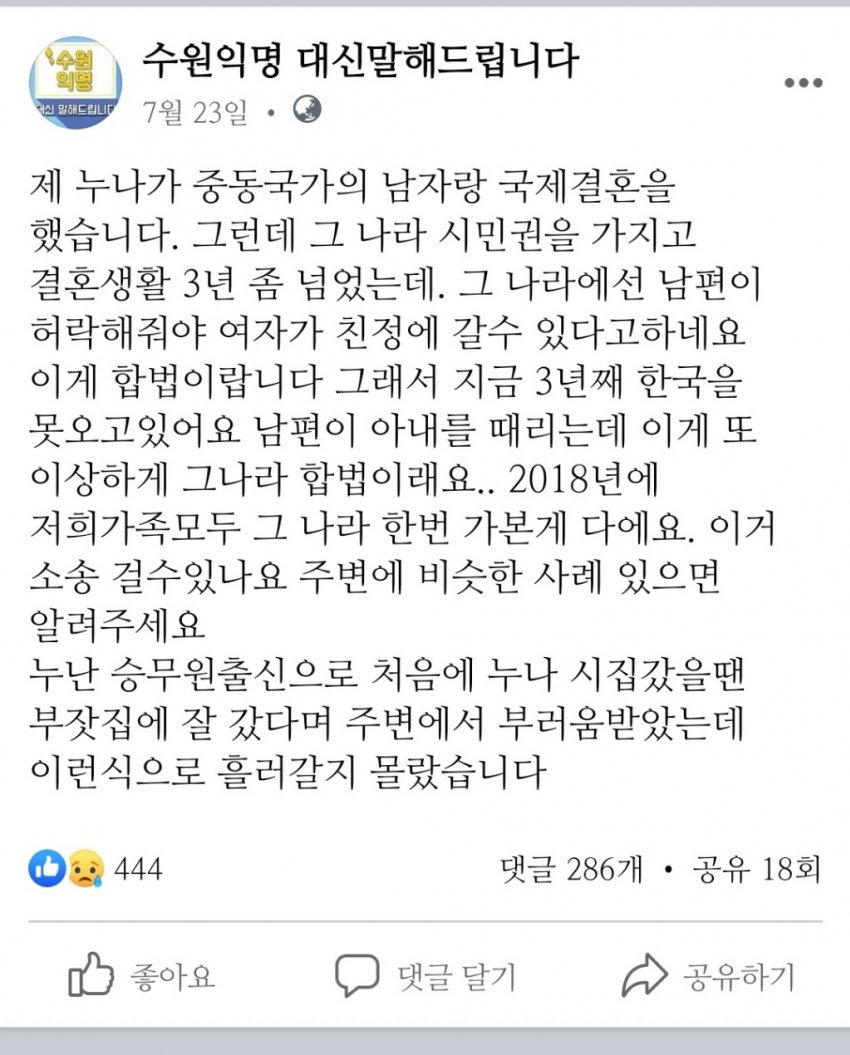View the 444 reactions list

95,869
